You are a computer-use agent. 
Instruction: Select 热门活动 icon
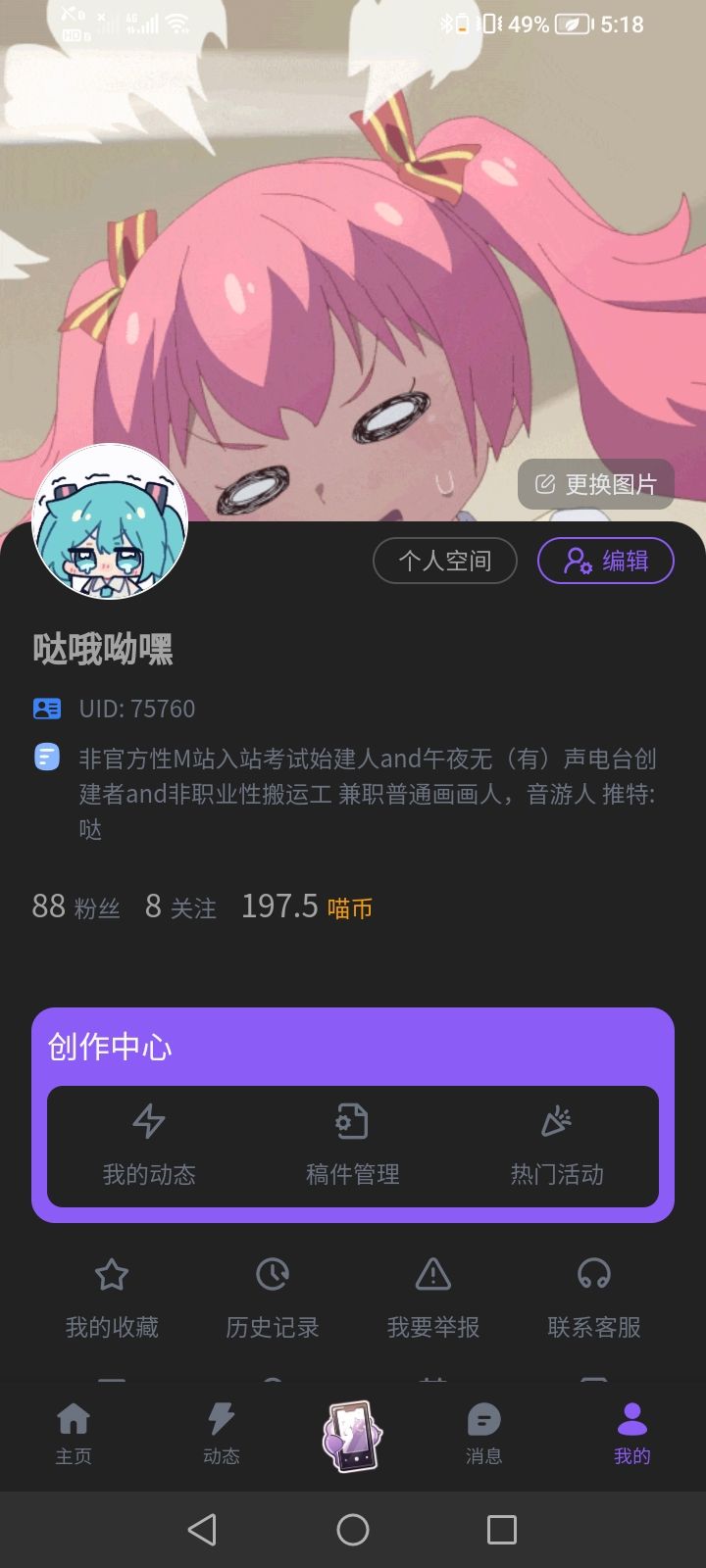pyautogui.click(x=557, y=1147)
